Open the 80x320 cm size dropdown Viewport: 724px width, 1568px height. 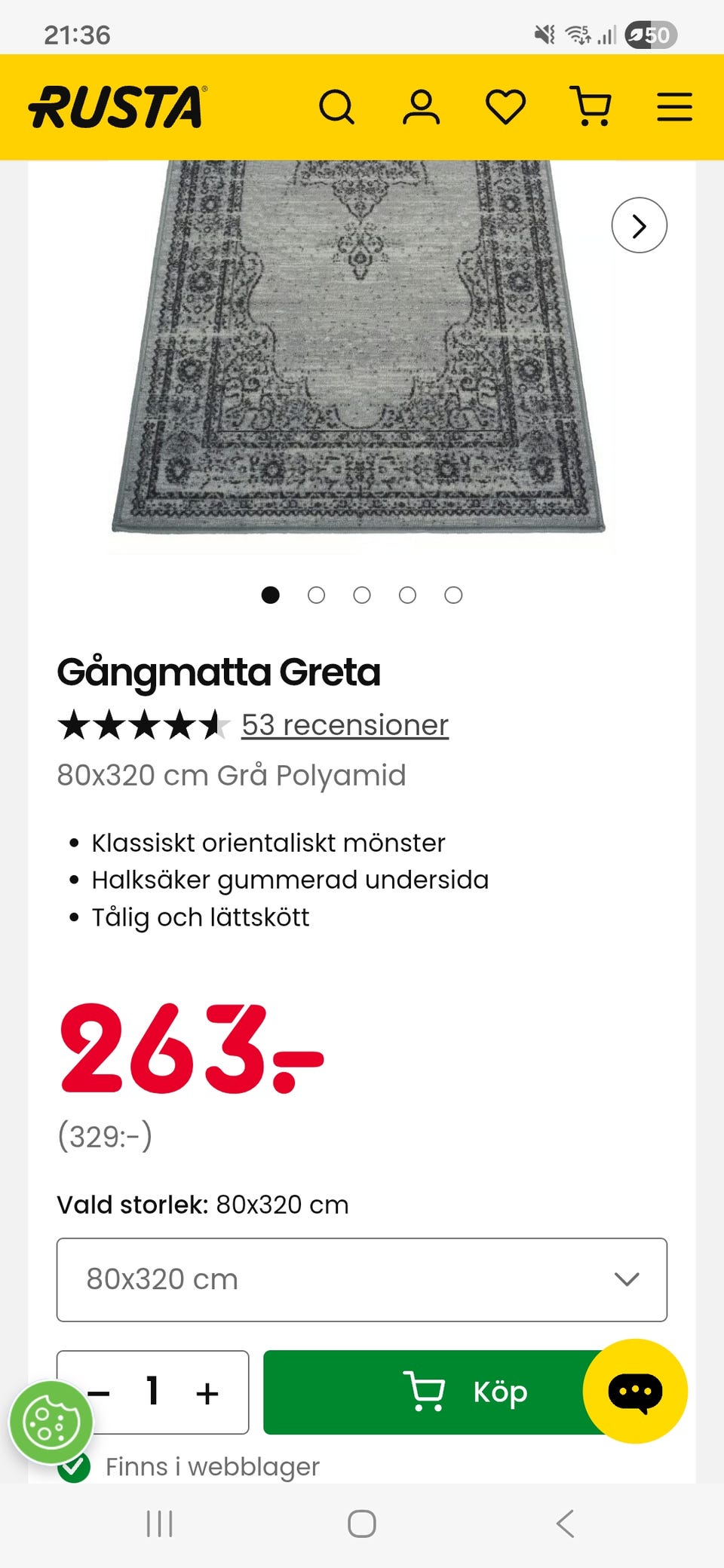[362, 1279]
